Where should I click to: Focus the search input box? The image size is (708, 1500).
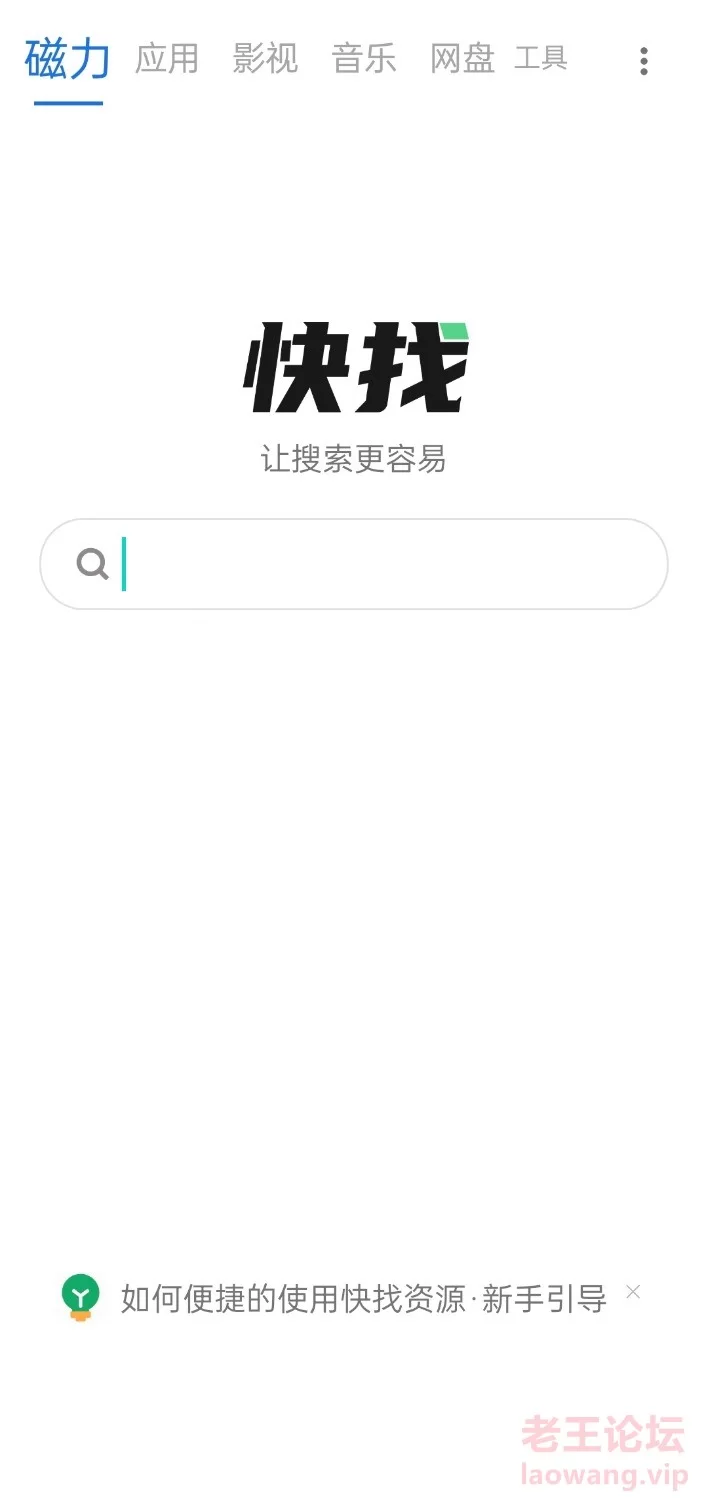(x=354, y=564)
